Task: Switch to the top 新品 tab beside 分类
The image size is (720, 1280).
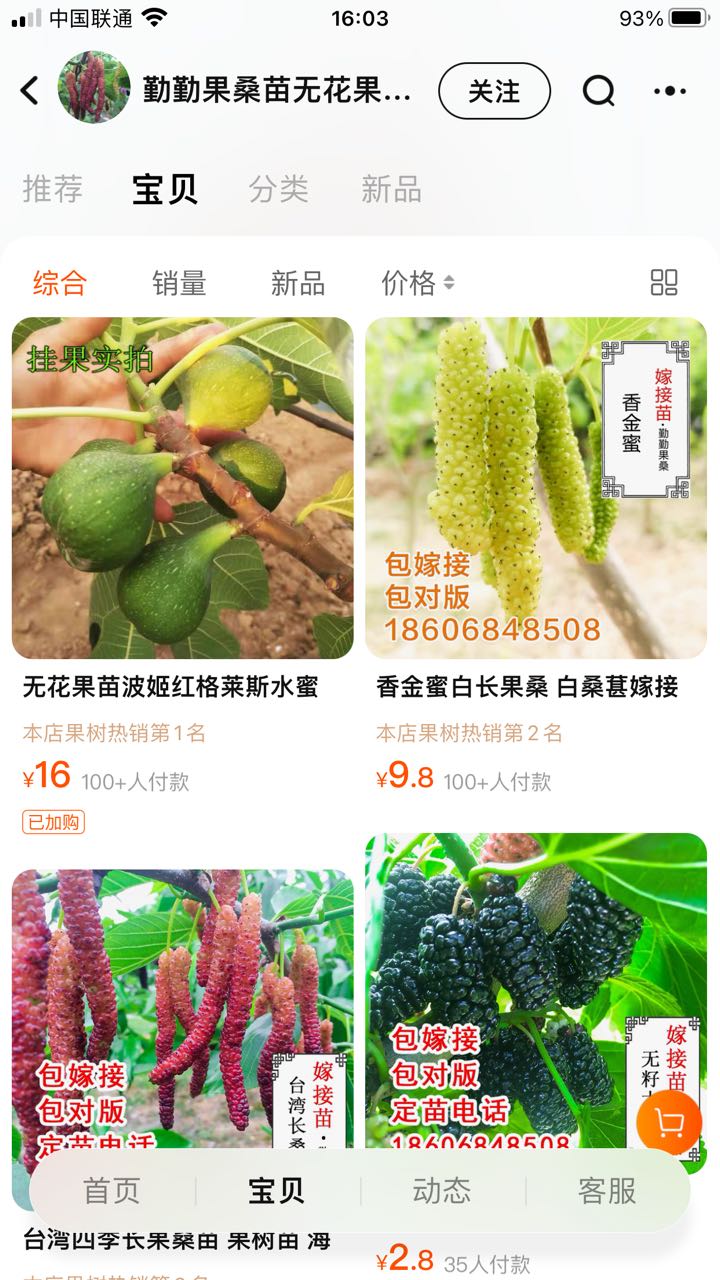Action: [x=390, y=189]
